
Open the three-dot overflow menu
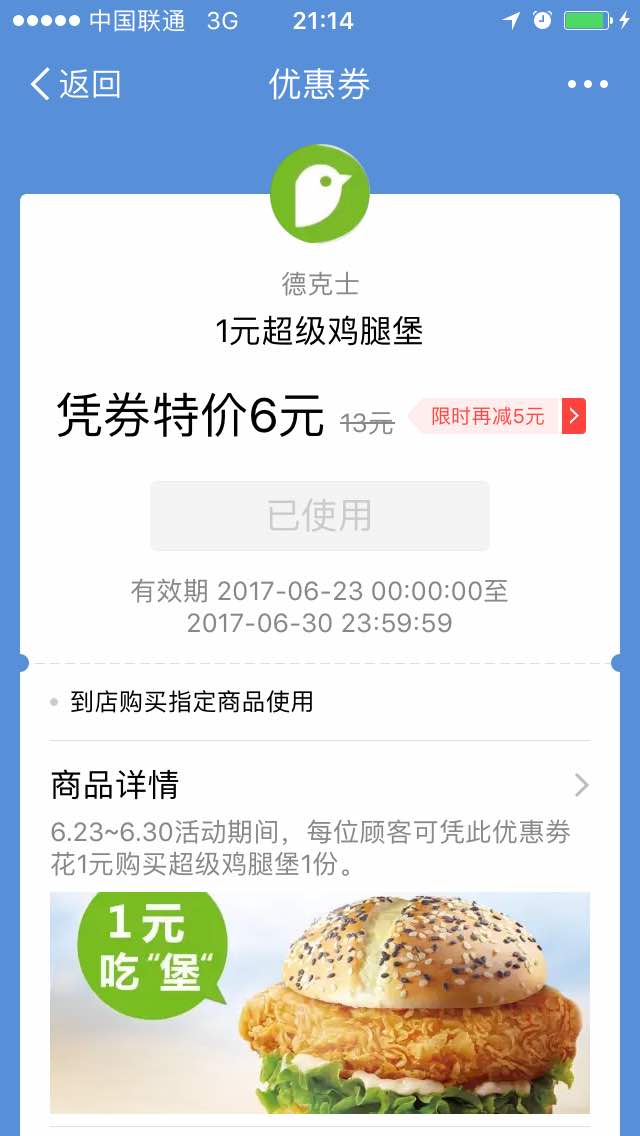pos(587,85)
